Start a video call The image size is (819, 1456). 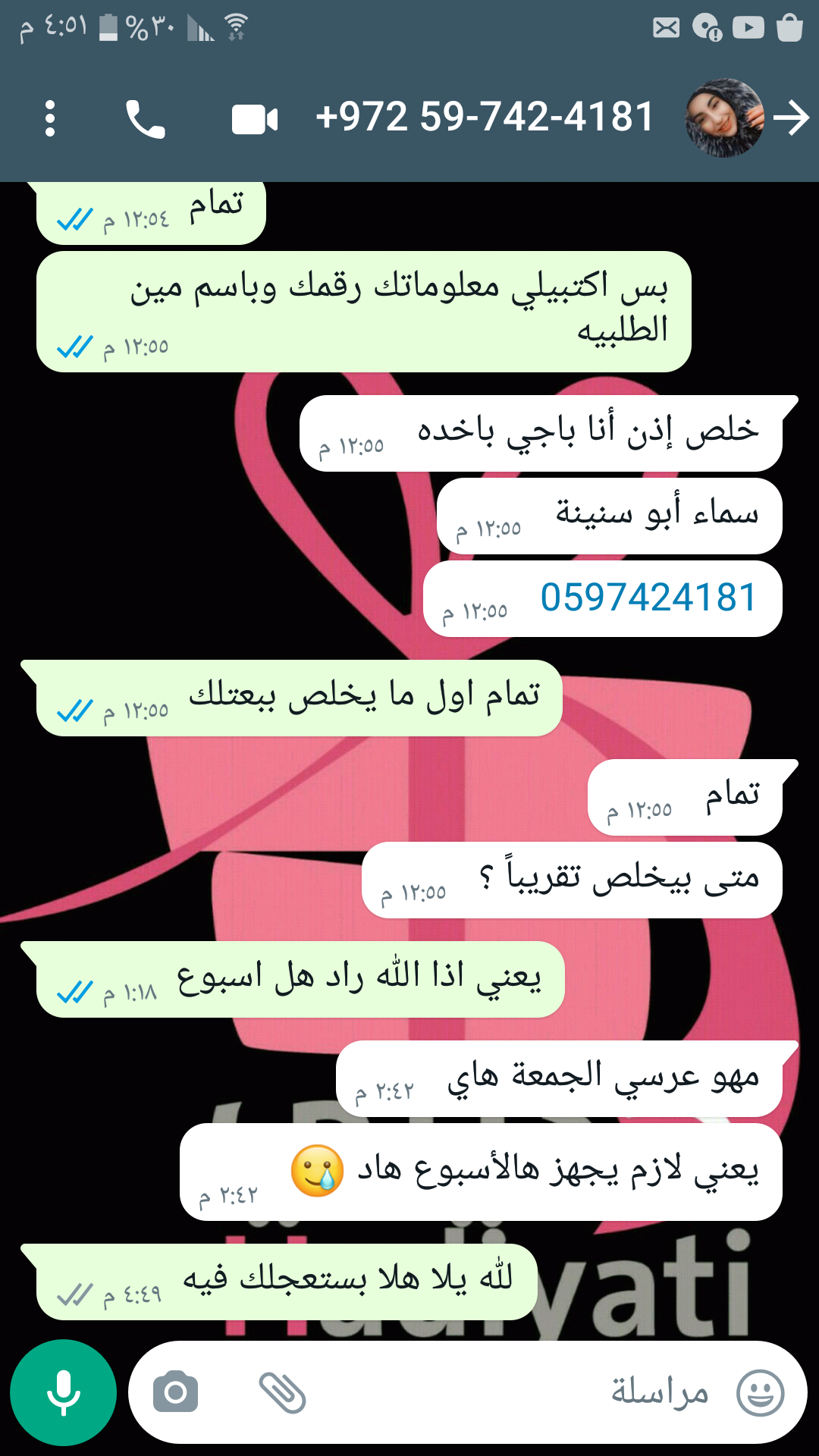pos(255,120)
